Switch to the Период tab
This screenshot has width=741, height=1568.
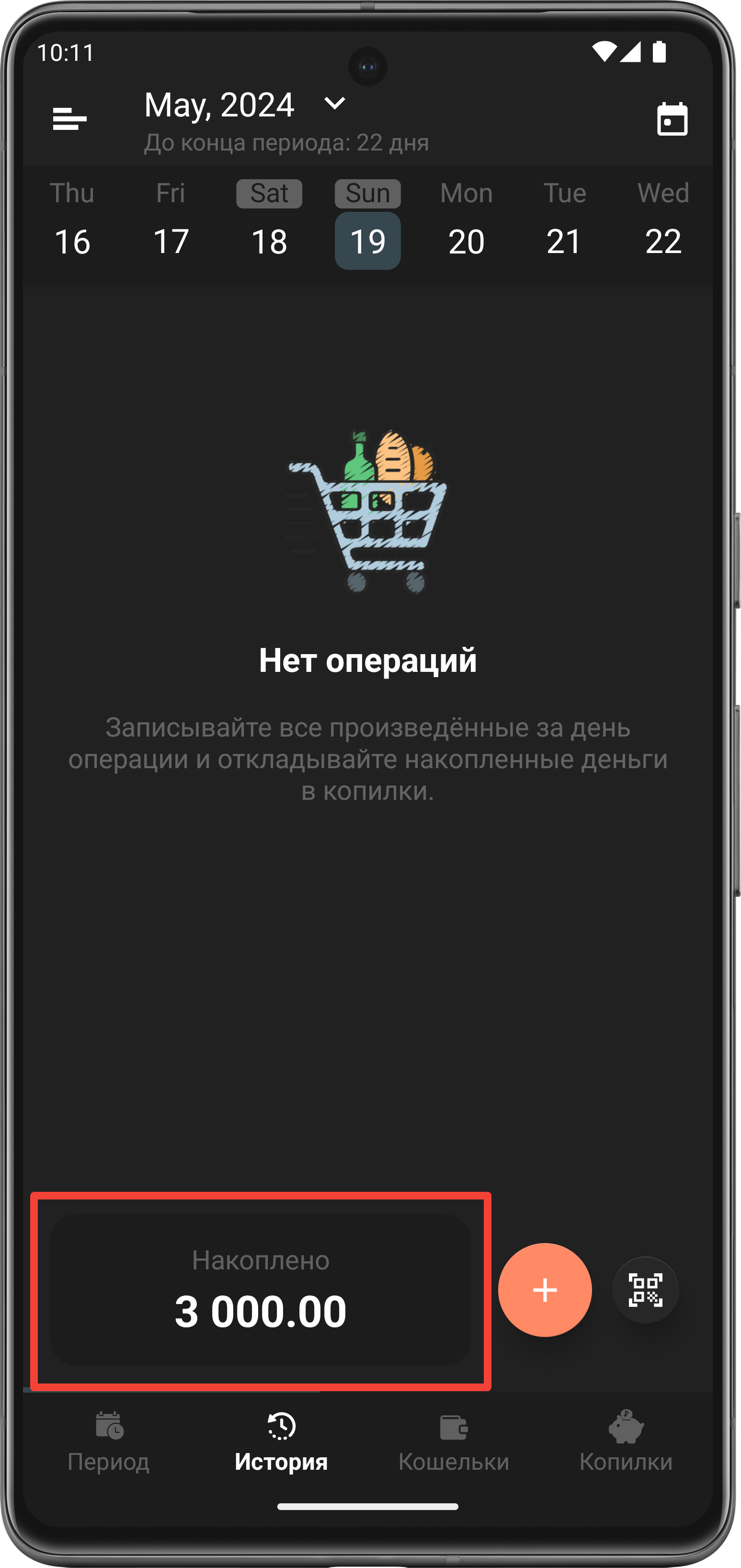(x=108, y=1441)
